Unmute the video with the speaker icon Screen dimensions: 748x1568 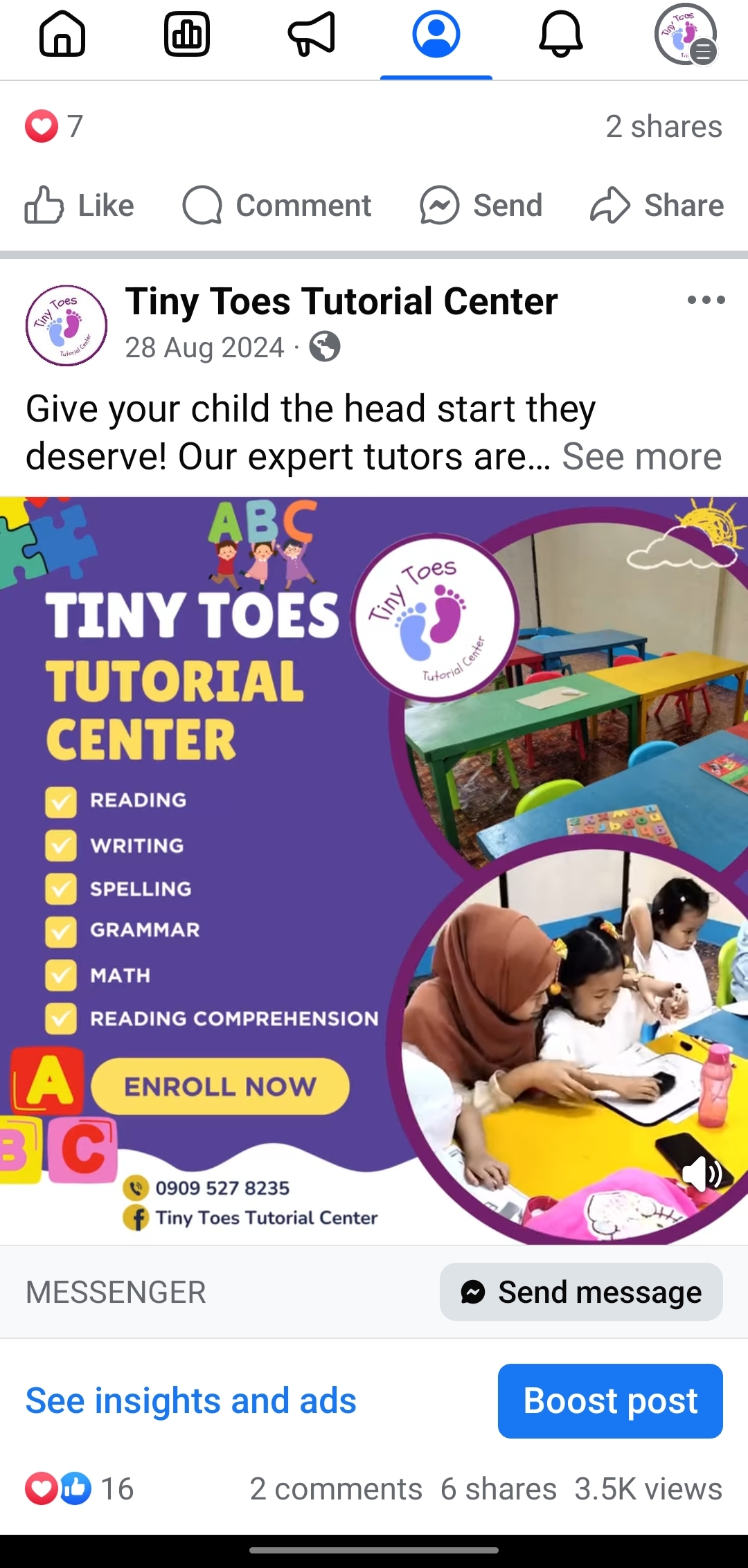pyautogui.click(x=701, y=1173)
